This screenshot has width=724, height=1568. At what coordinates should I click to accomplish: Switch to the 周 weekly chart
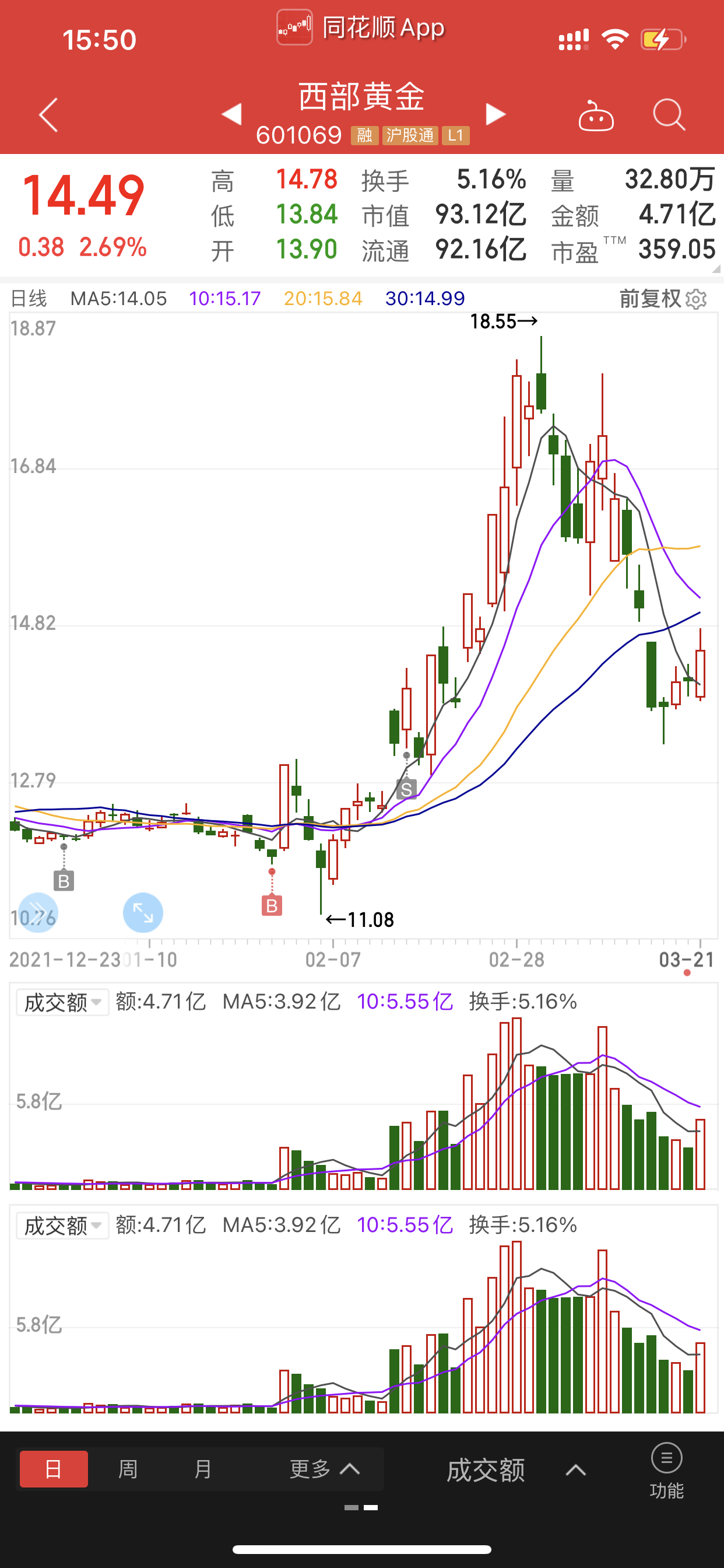tap(128, 1469)
